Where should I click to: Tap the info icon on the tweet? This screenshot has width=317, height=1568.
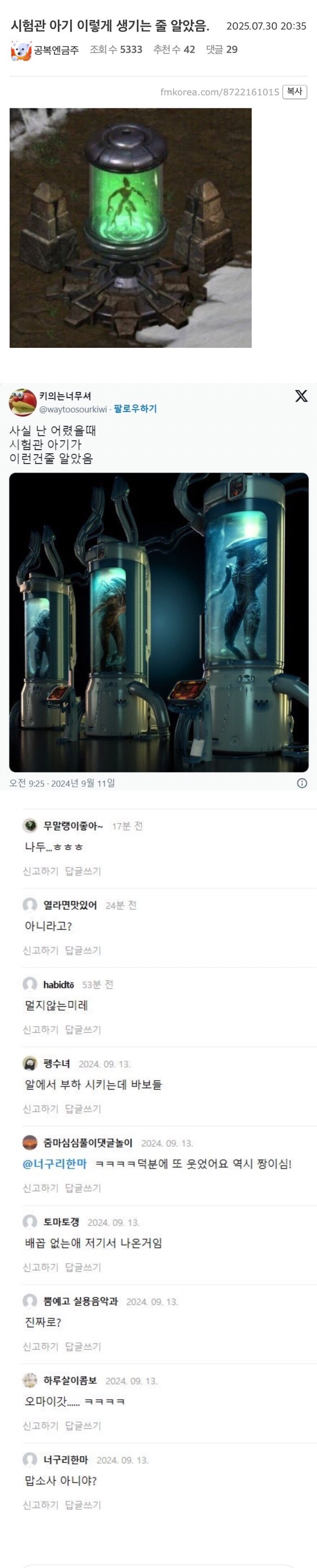click(302, 784)
